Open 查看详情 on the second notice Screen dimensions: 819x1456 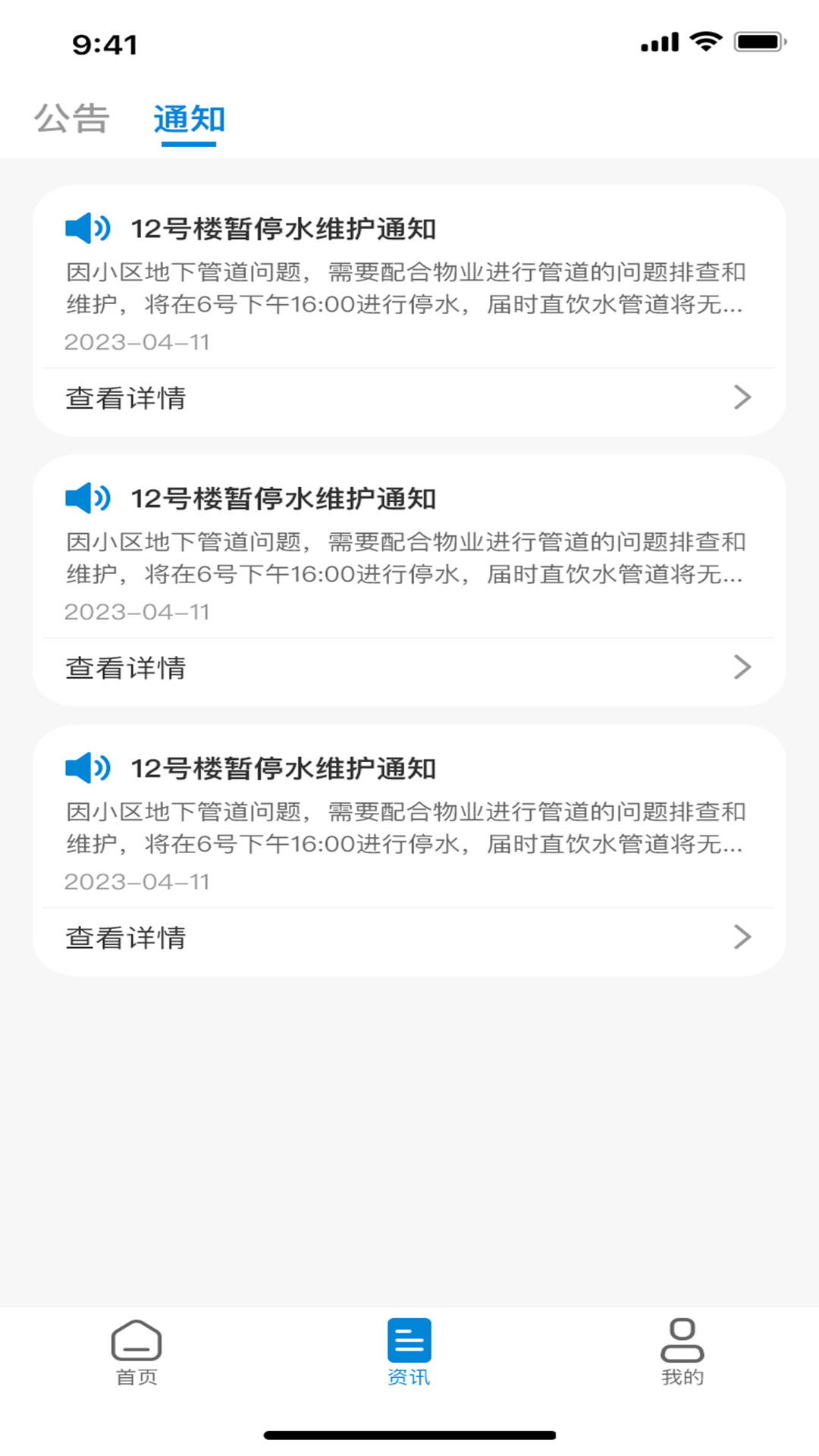[126, 667]
